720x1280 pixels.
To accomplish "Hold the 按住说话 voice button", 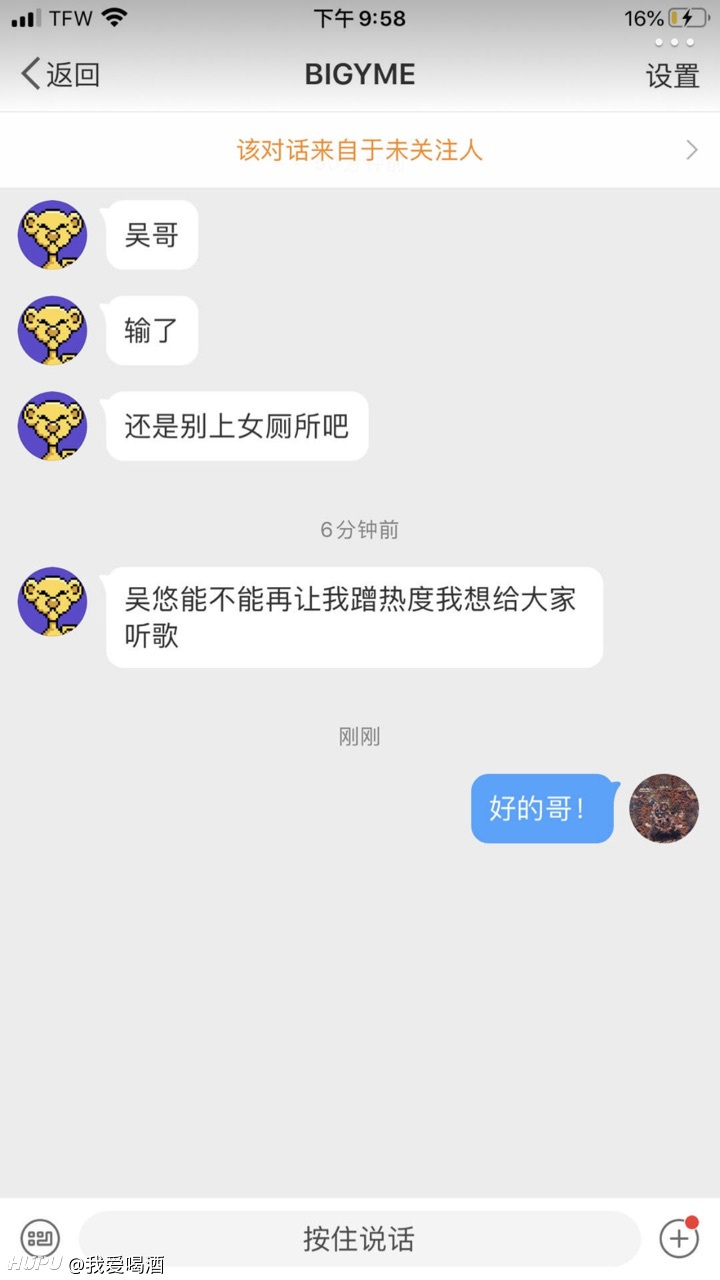I will (359, 1239).
